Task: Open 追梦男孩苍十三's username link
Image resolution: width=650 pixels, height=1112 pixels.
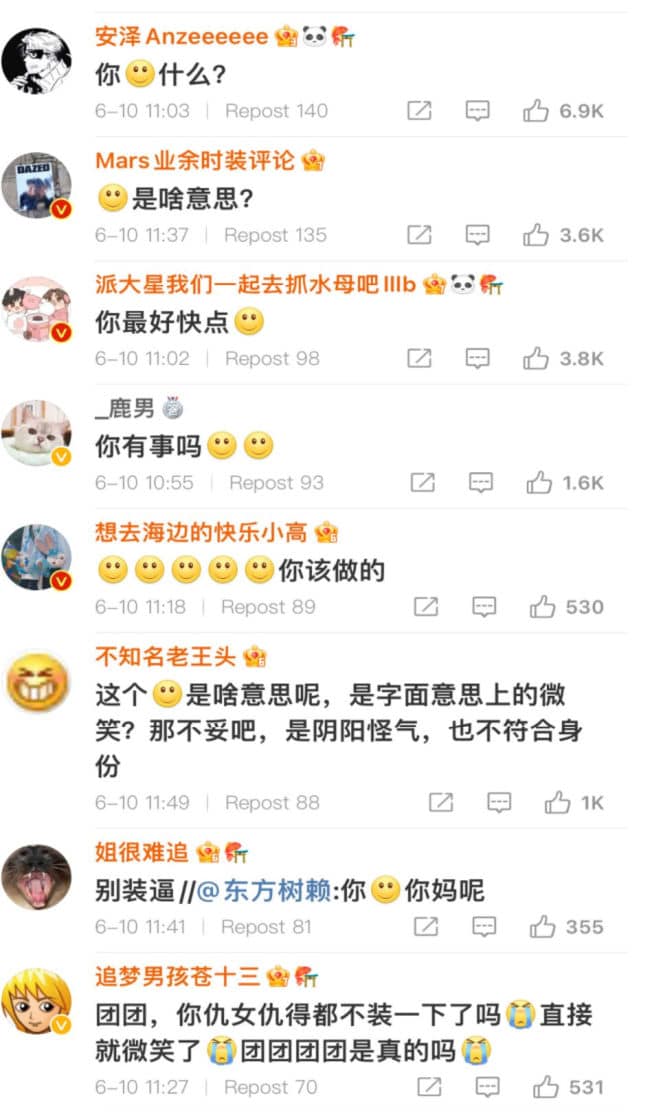Action: (x=177, y=976)
